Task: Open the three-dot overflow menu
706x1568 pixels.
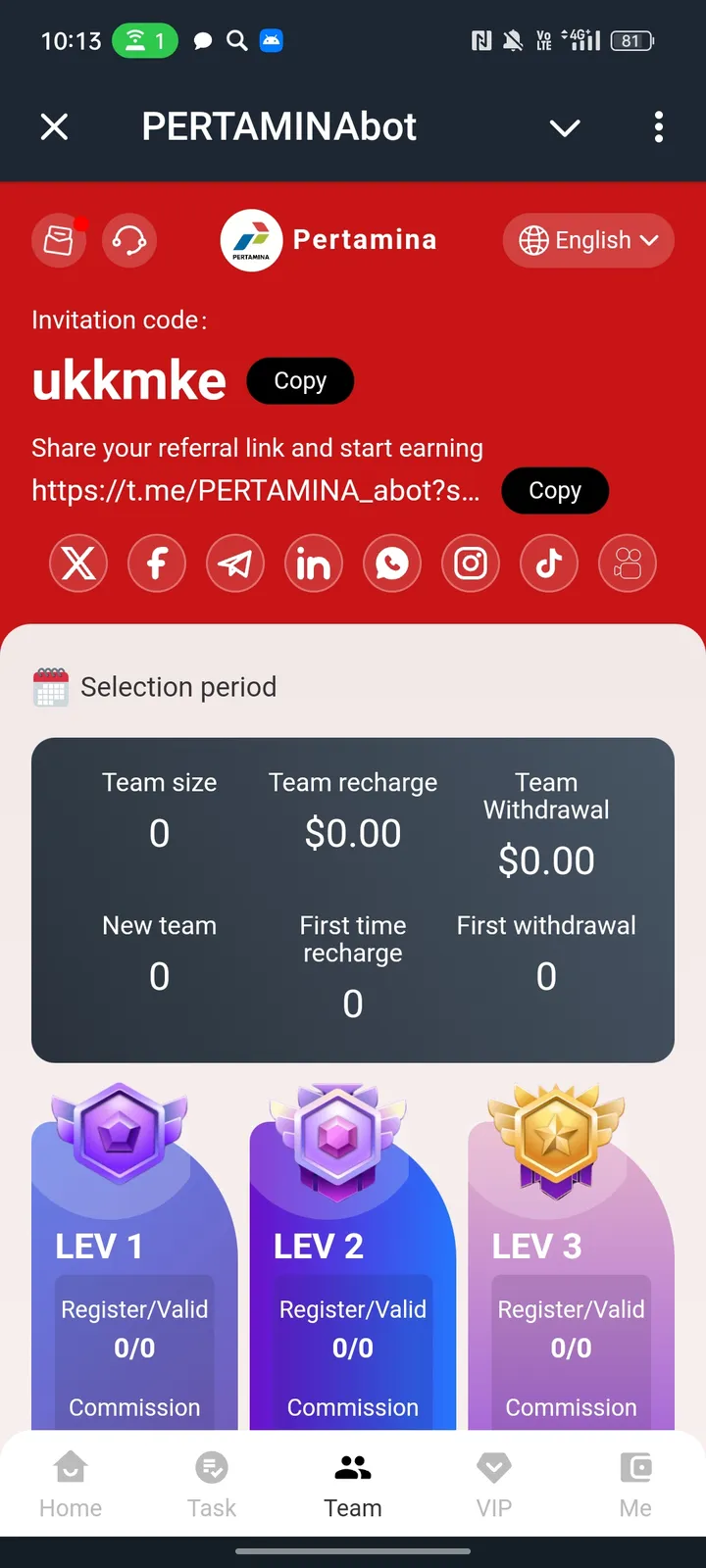Action: click(658, 126)
